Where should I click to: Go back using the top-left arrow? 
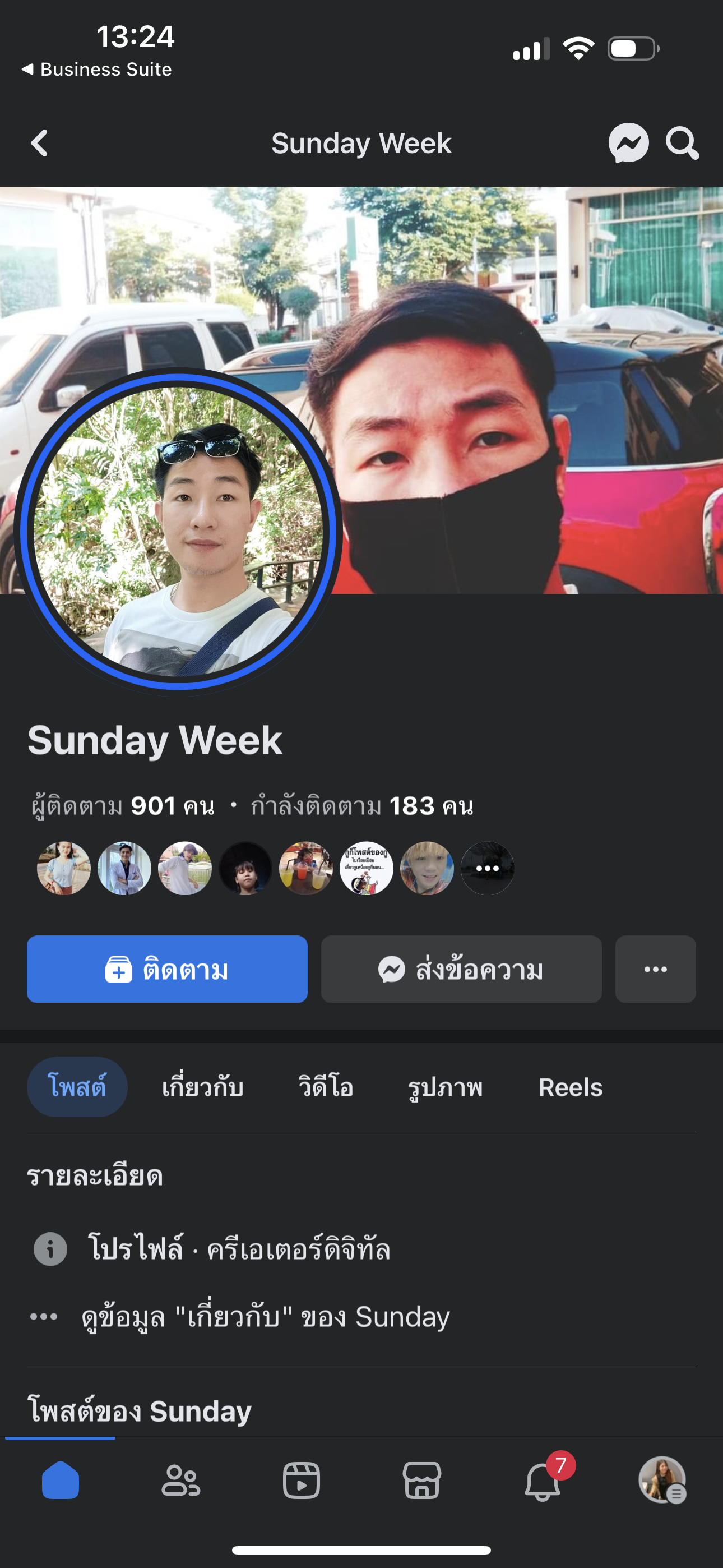pyautogui.click(x=40, y=143)
